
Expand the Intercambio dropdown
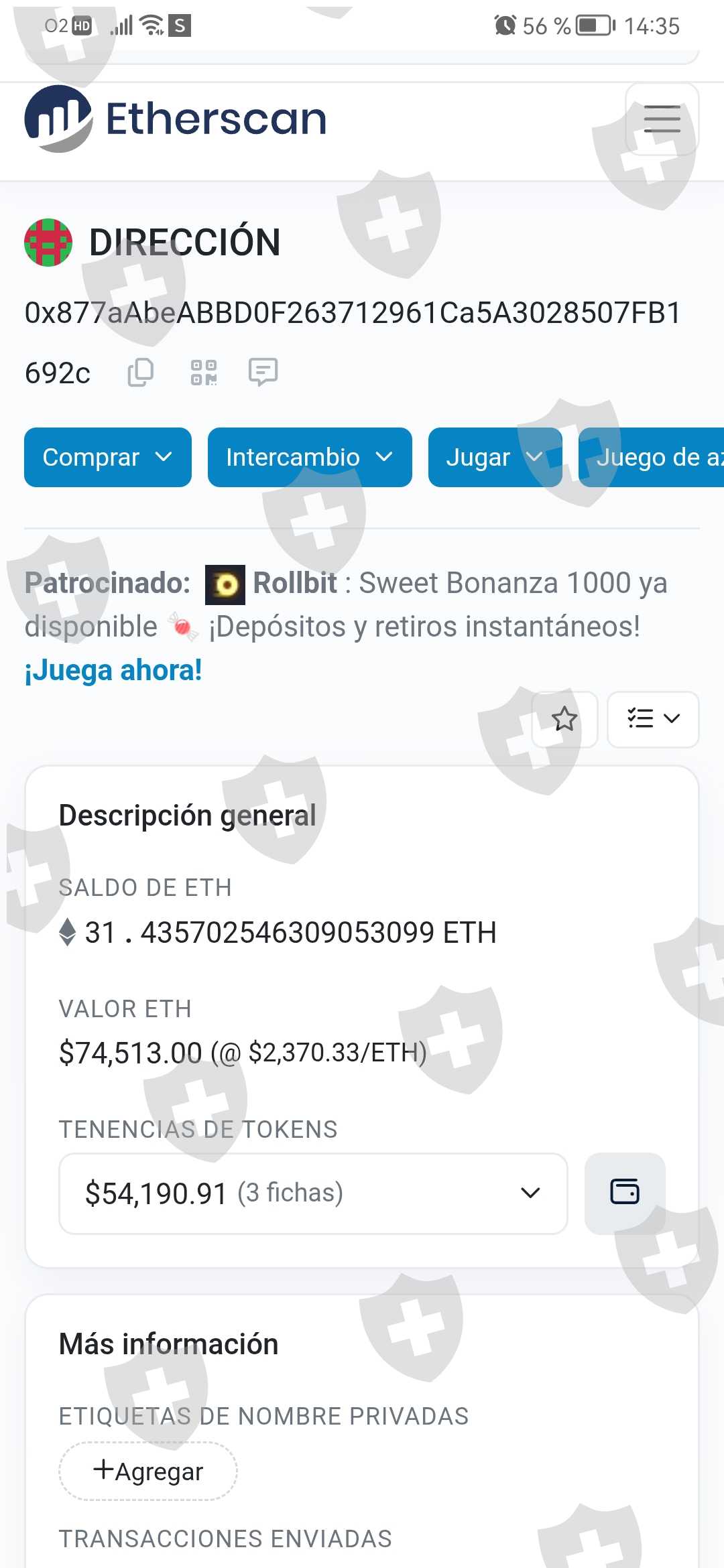coord(310,457)
